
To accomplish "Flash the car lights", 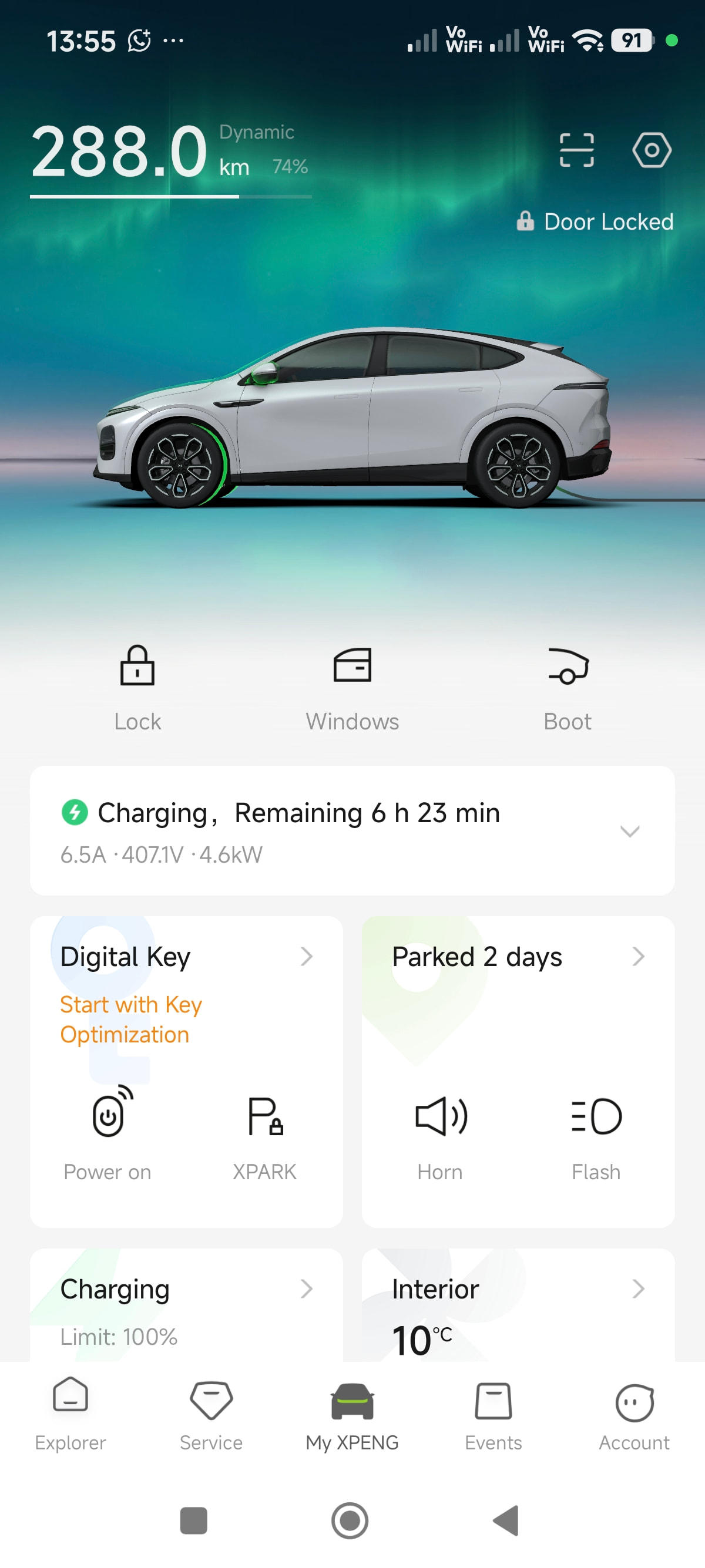I will [x=596, y=1133].
